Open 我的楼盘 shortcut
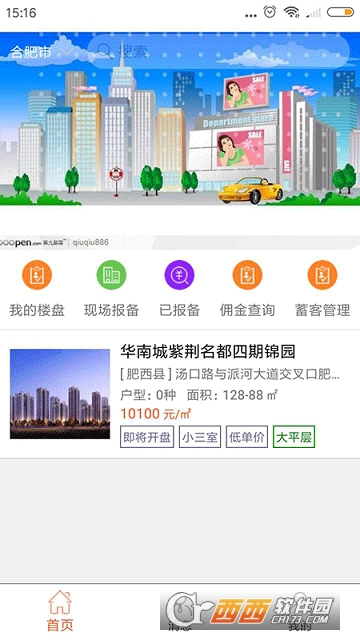Image resolution: width=360 pixels, height=640 pixels. click(x=37, y=289)
